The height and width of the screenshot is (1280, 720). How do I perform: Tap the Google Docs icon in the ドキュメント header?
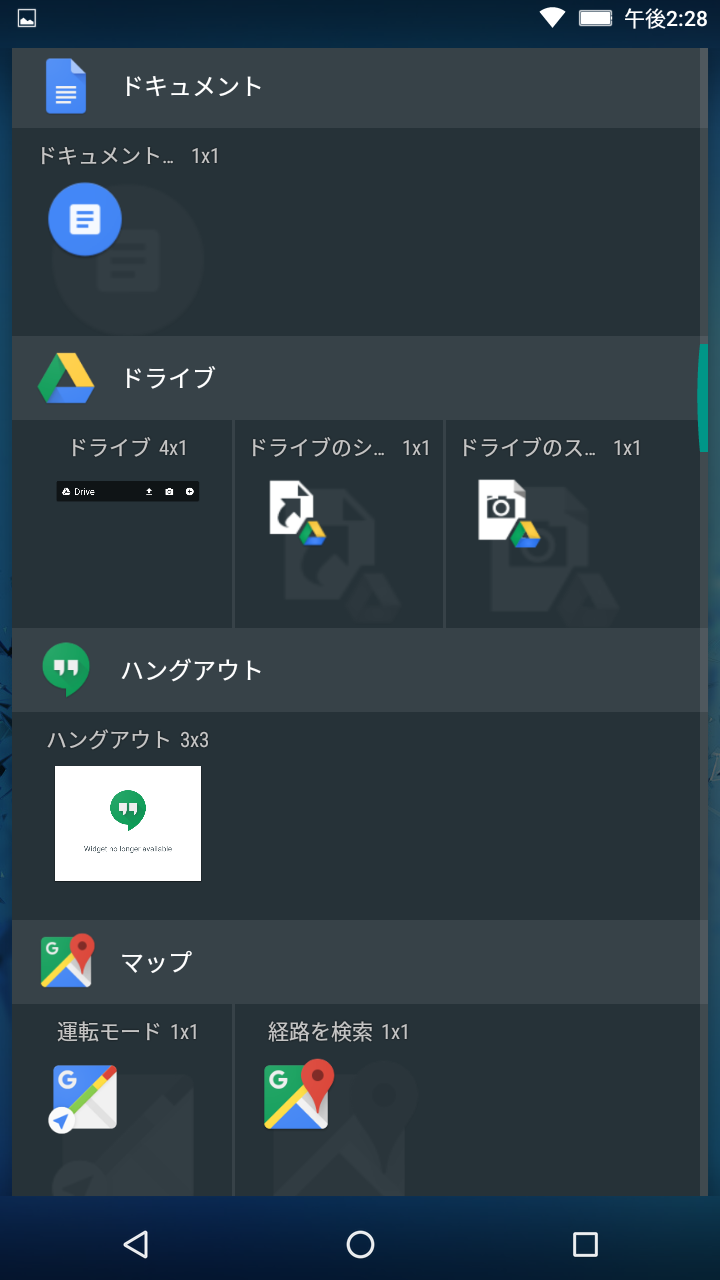(x=65, y=87)
